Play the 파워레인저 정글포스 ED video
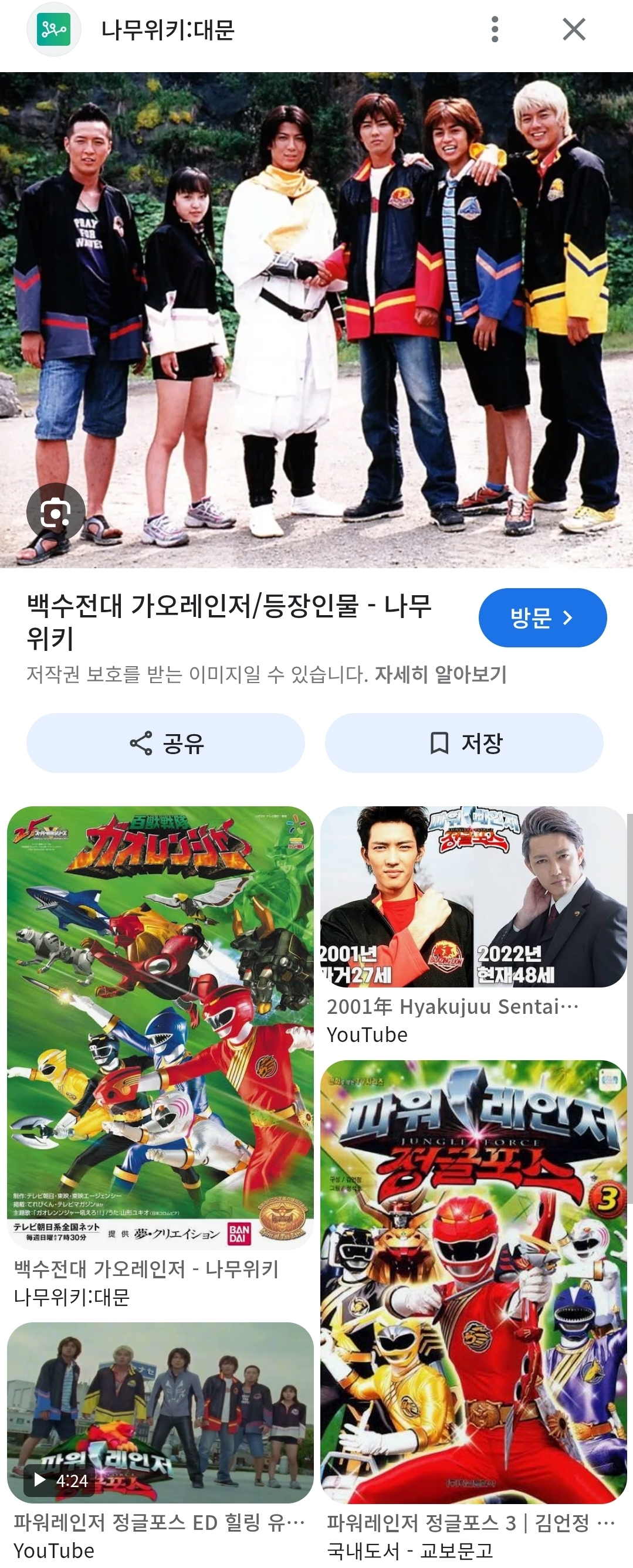Screen dimensions: 633x1568 (160, 1412)
